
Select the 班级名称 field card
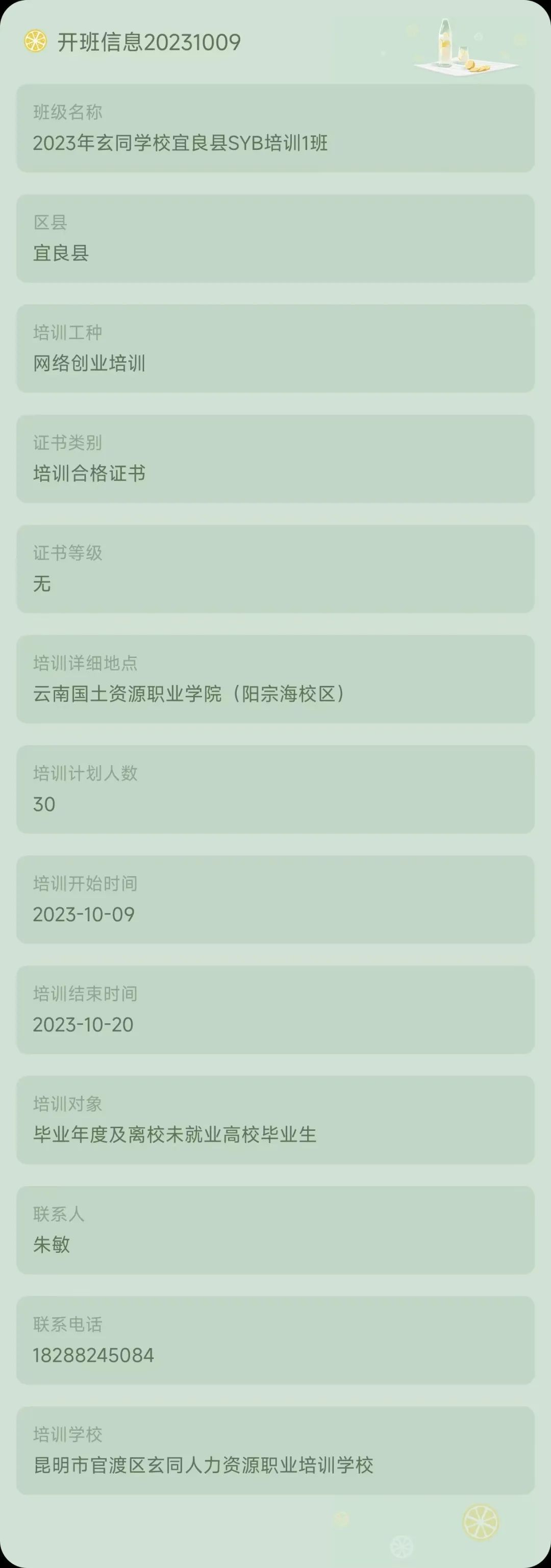(x=275, y=129)
